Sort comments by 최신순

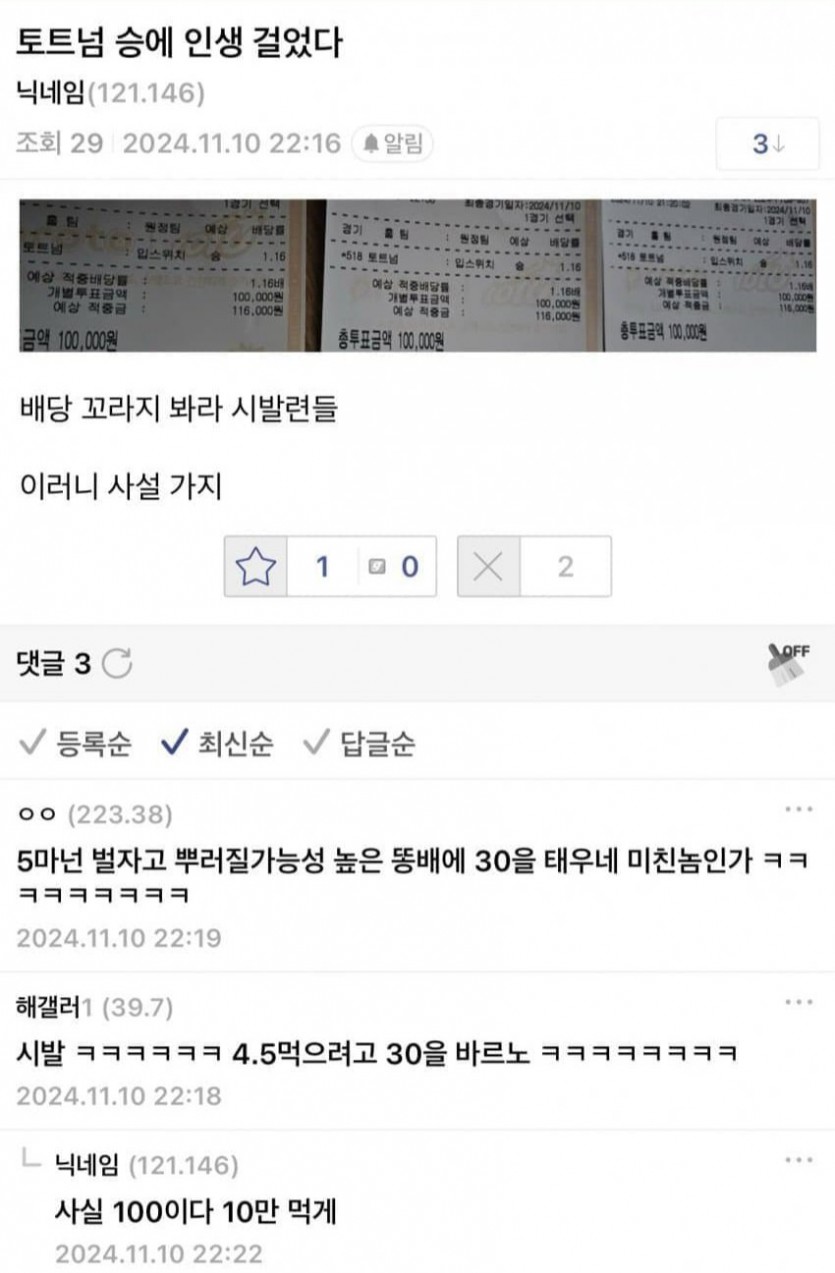coord(218,744)
